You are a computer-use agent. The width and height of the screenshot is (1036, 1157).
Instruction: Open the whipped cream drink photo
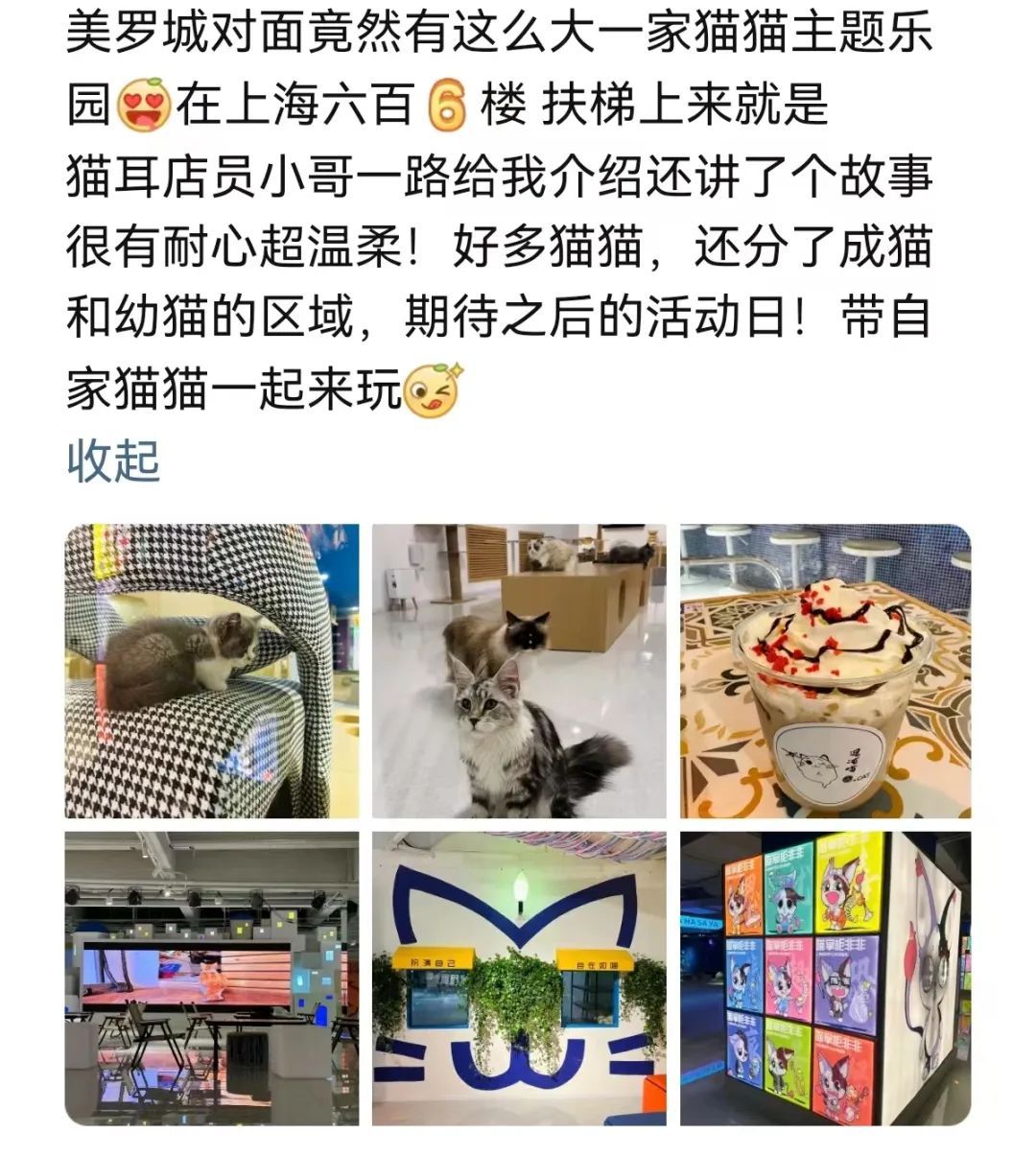(x=825, y=671)
